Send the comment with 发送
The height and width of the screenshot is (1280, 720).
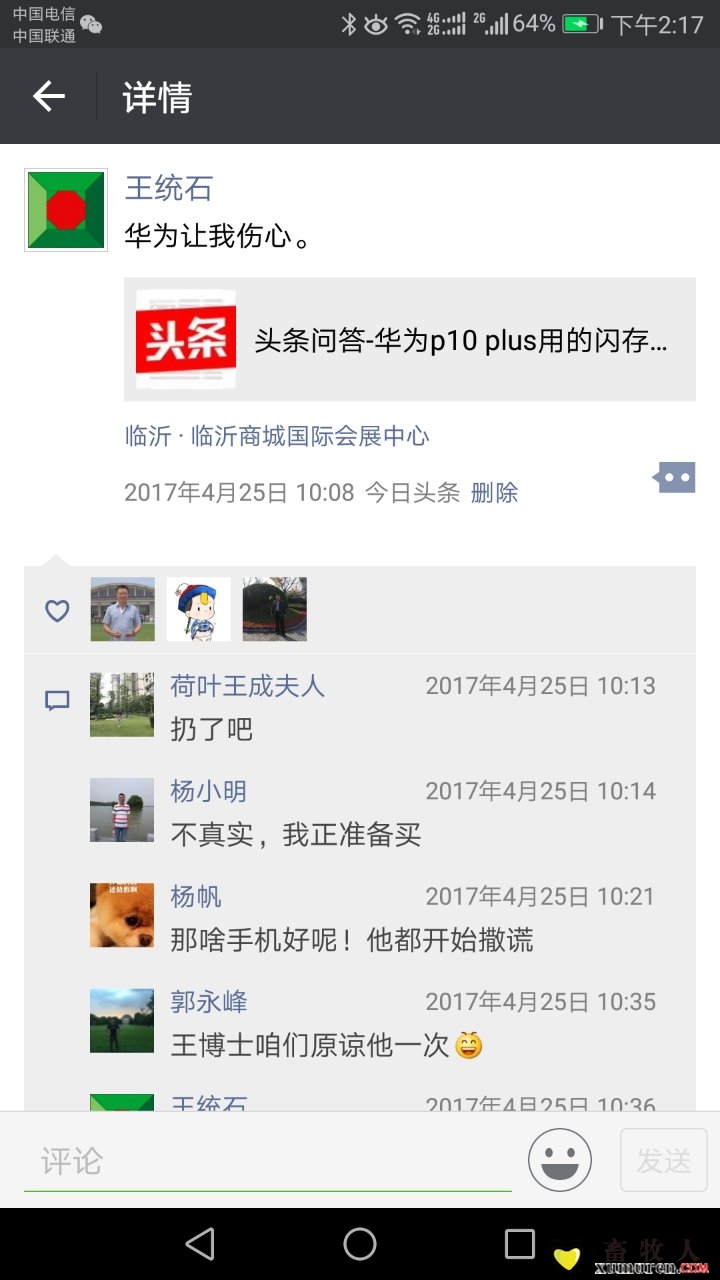[664, 1160]
